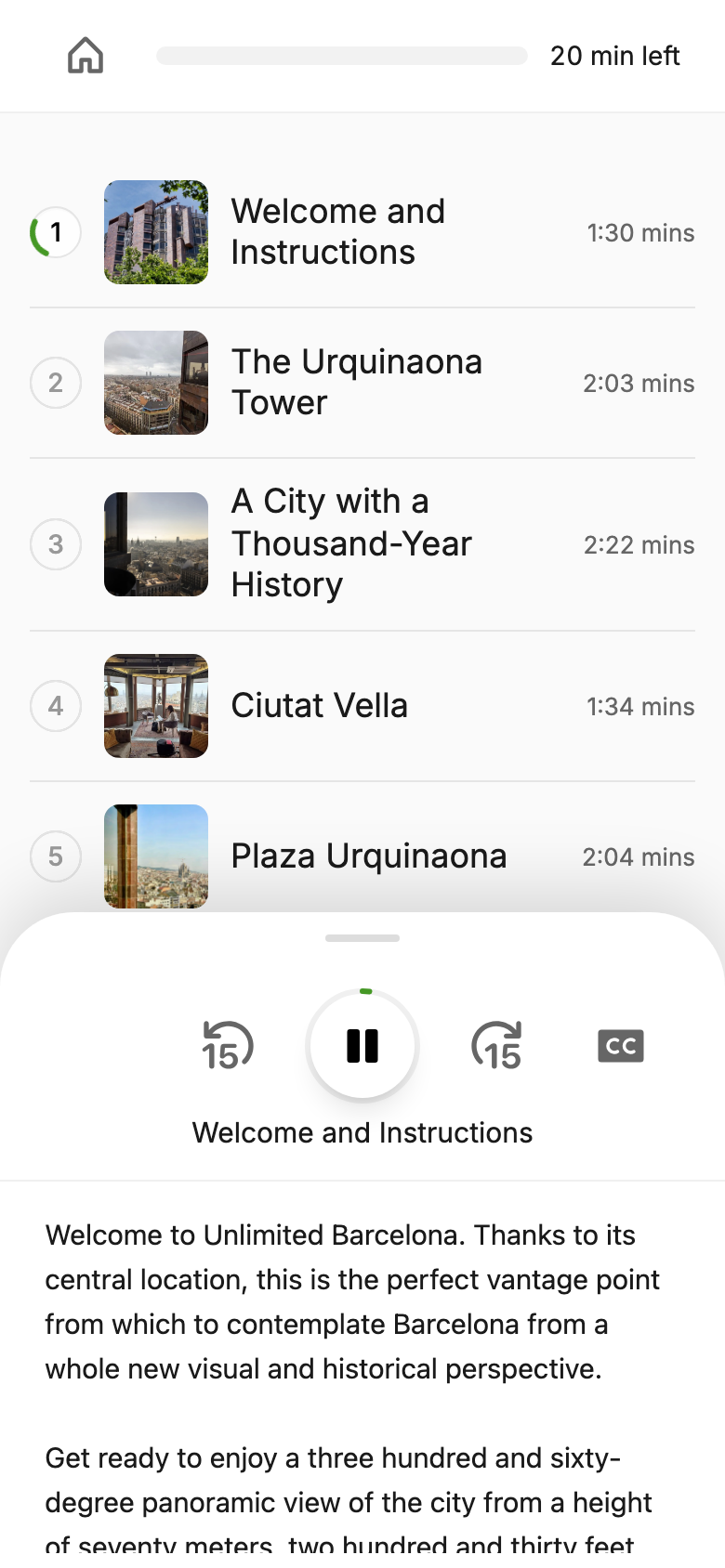Go to the home screen icon

point(86,56)
